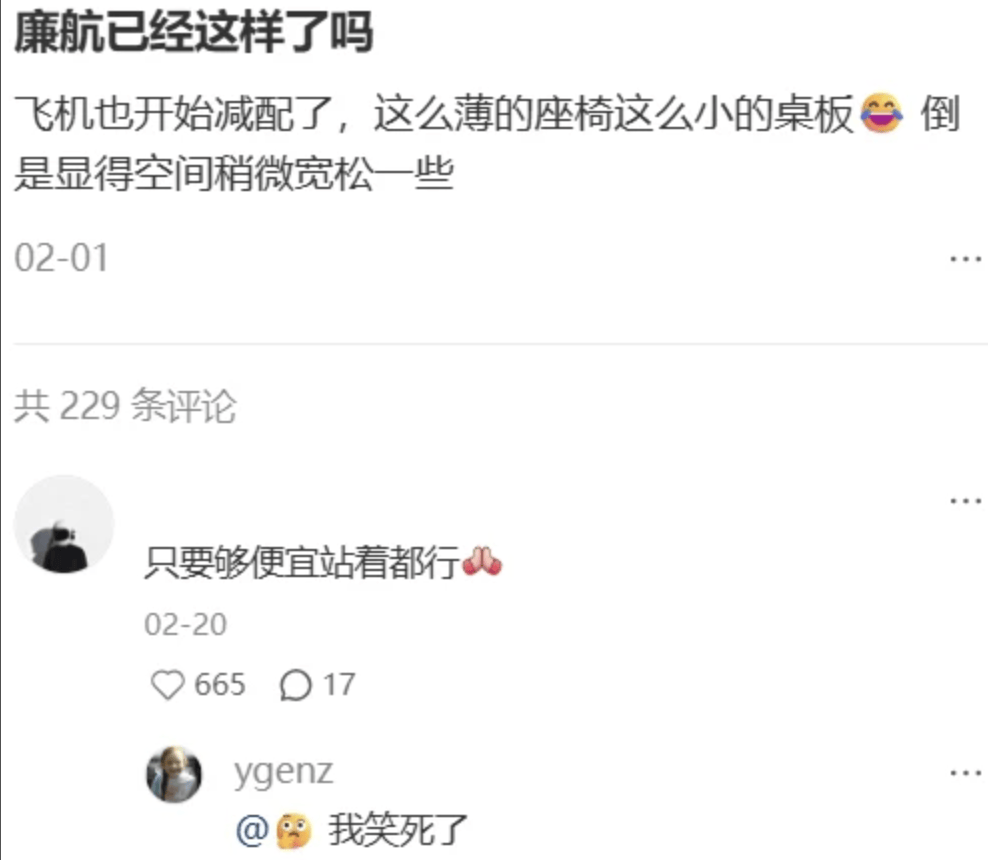Like the comment with 665 likes

pyautogui.click(x=167, y=685)
